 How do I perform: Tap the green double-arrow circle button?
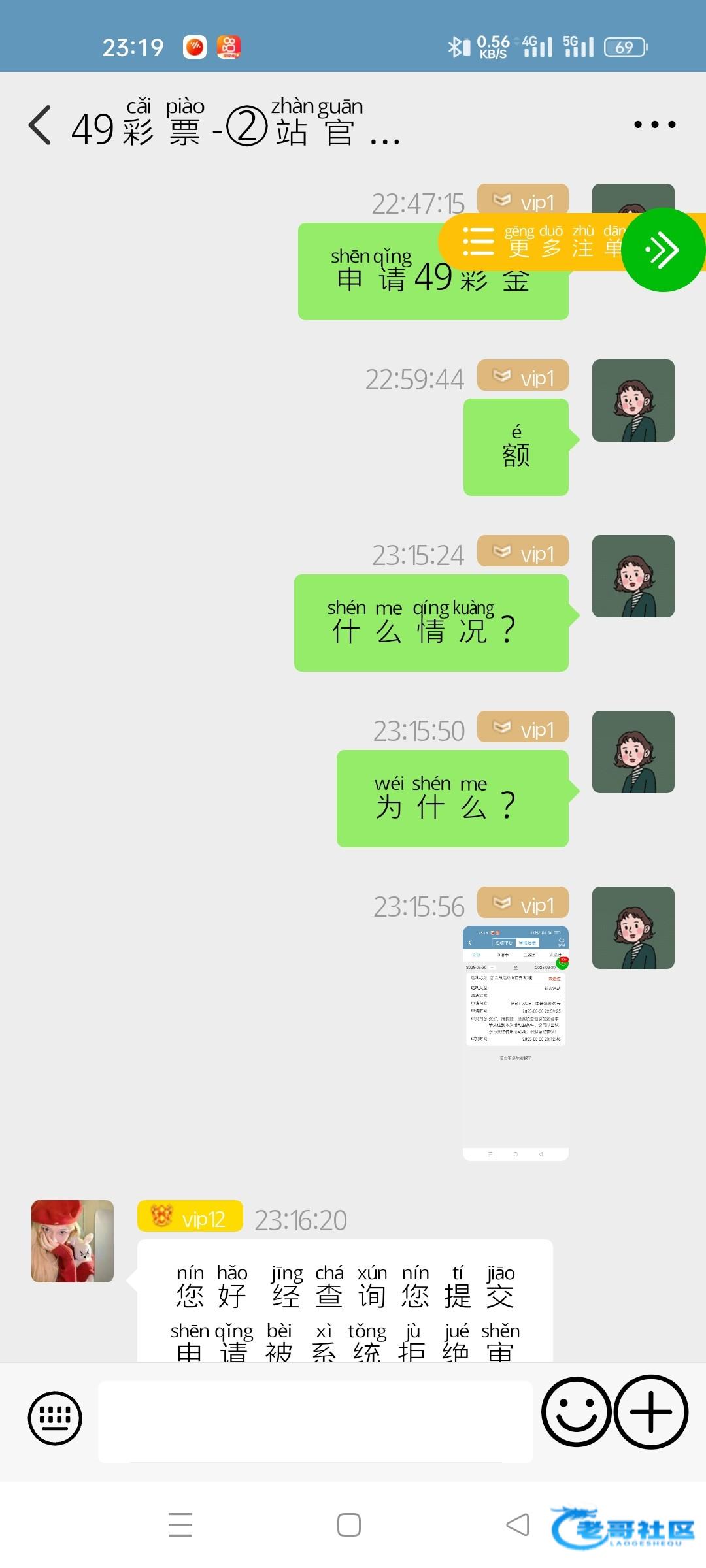point(663,250)
